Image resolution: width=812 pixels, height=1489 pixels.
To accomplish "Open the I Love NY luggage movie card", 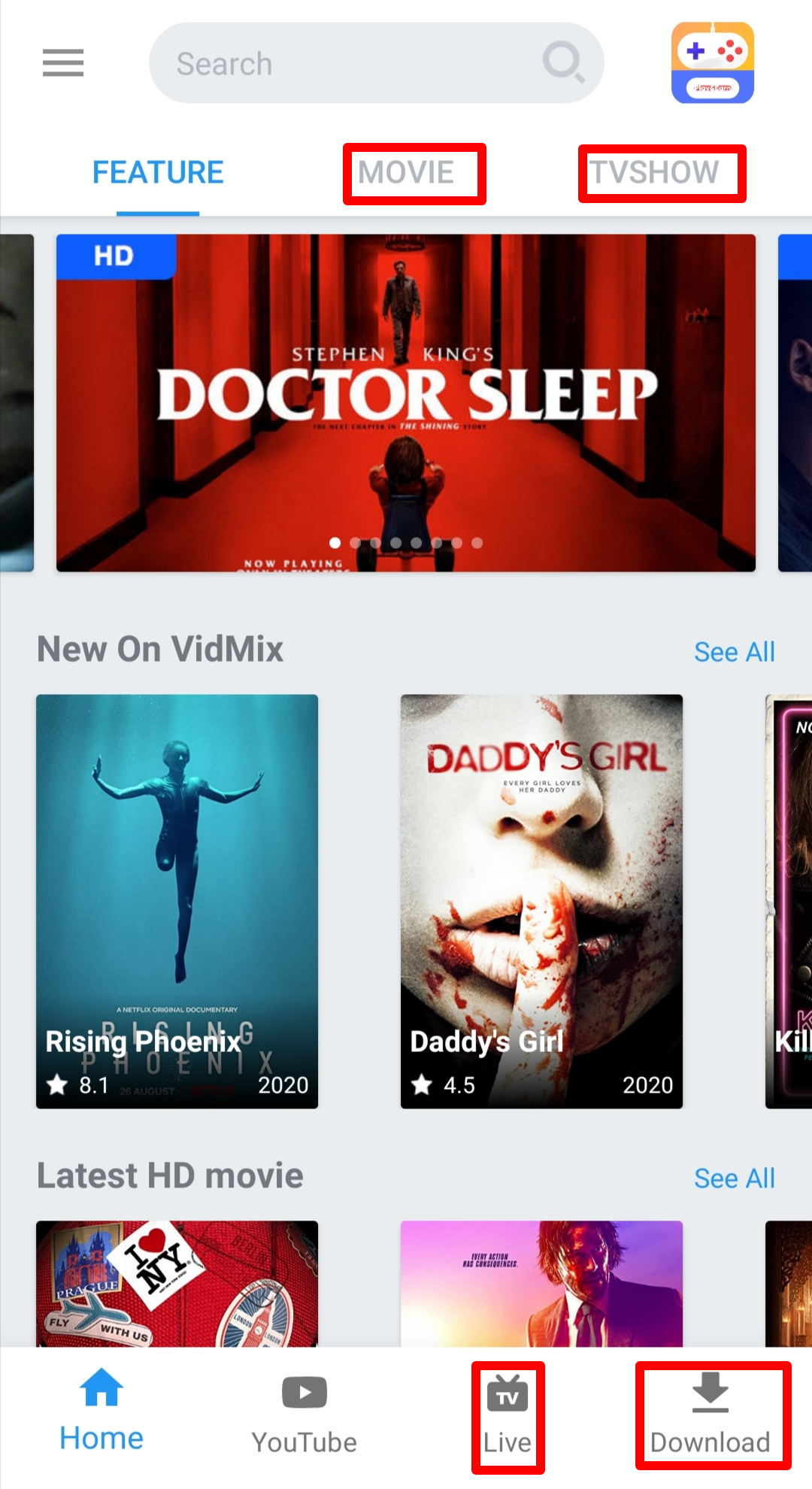I will click(177, 1283).
